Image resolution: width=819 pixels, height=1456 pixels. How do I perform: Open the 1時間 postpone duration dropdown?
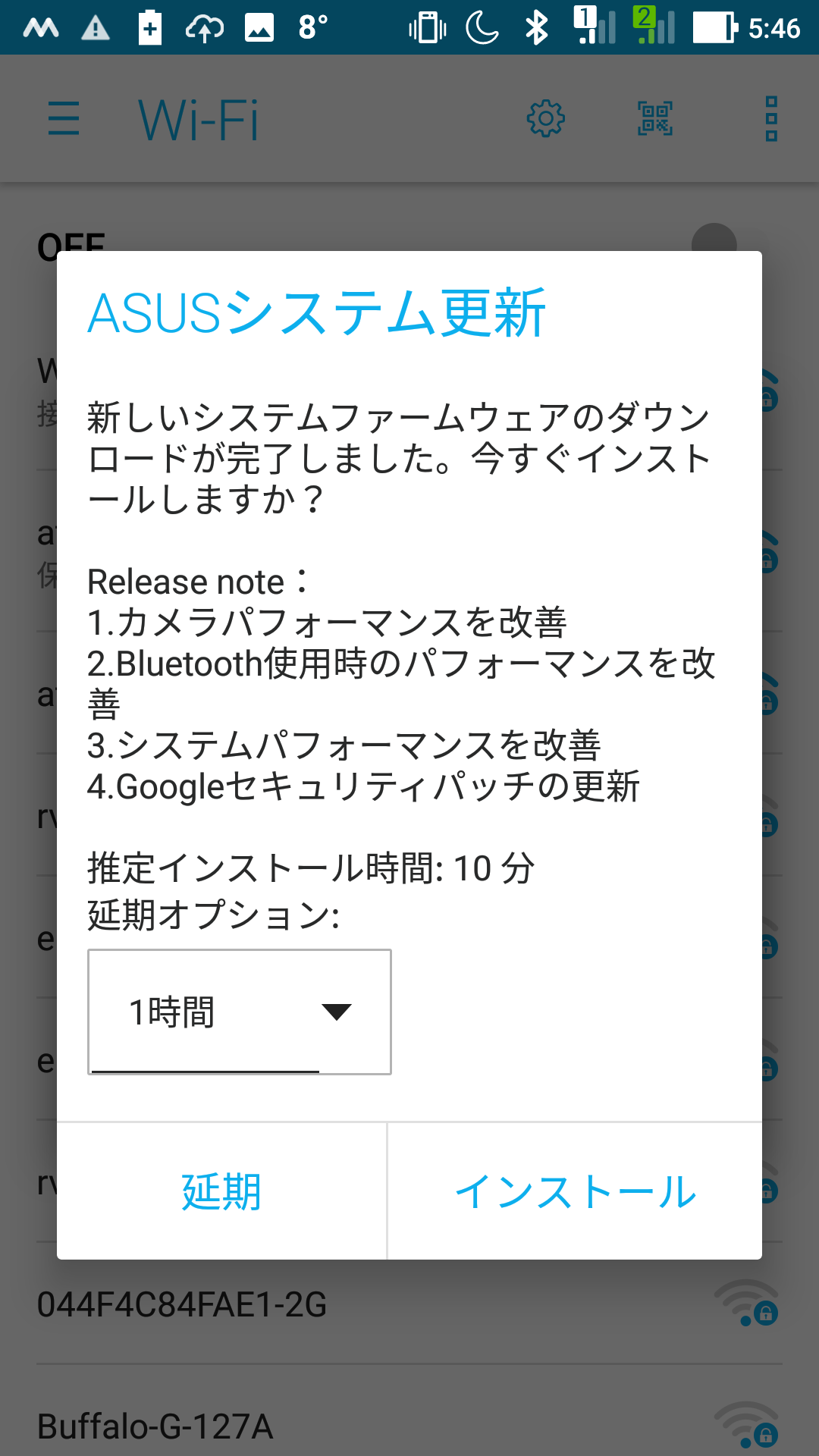(240, 1012)
